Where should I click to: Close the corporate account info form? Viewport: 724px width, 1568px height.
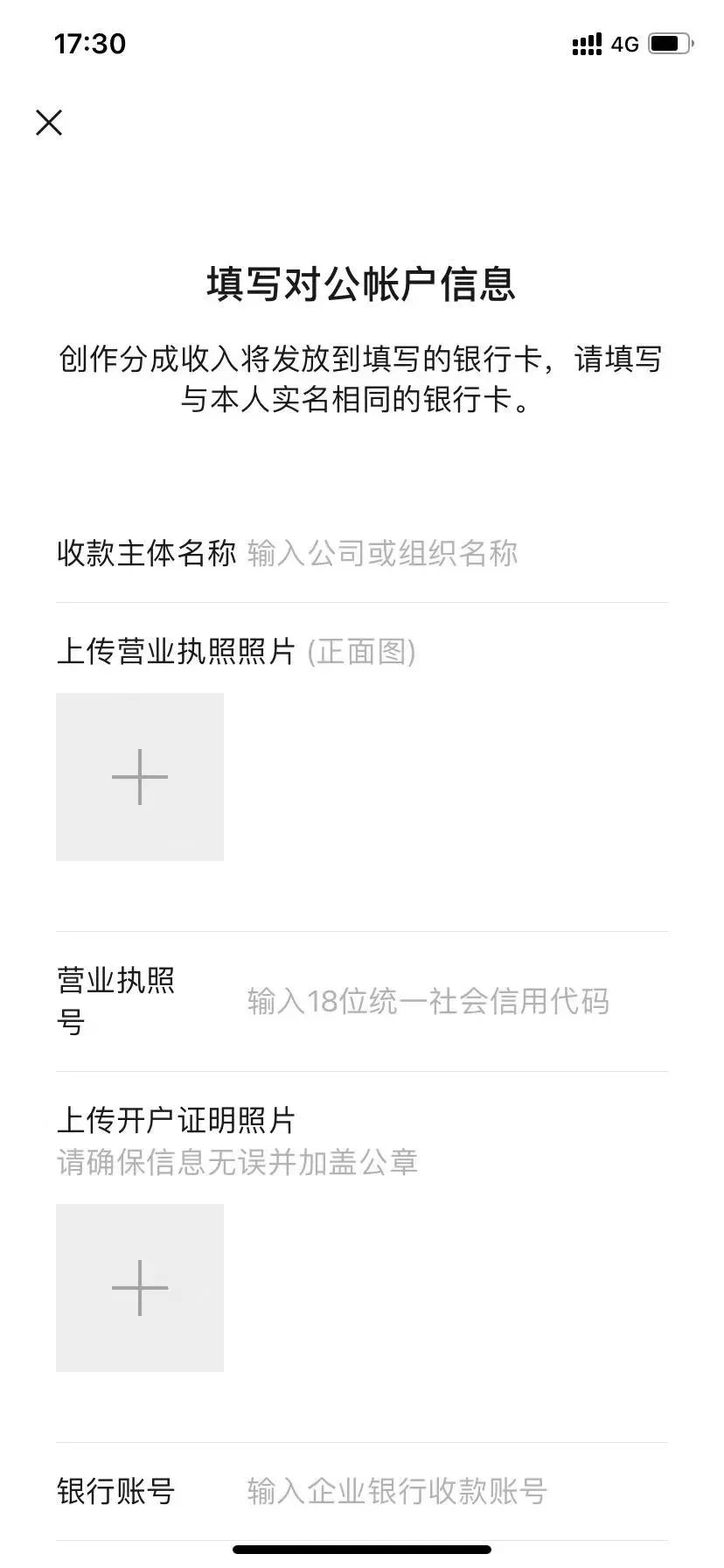coord(49,122)
